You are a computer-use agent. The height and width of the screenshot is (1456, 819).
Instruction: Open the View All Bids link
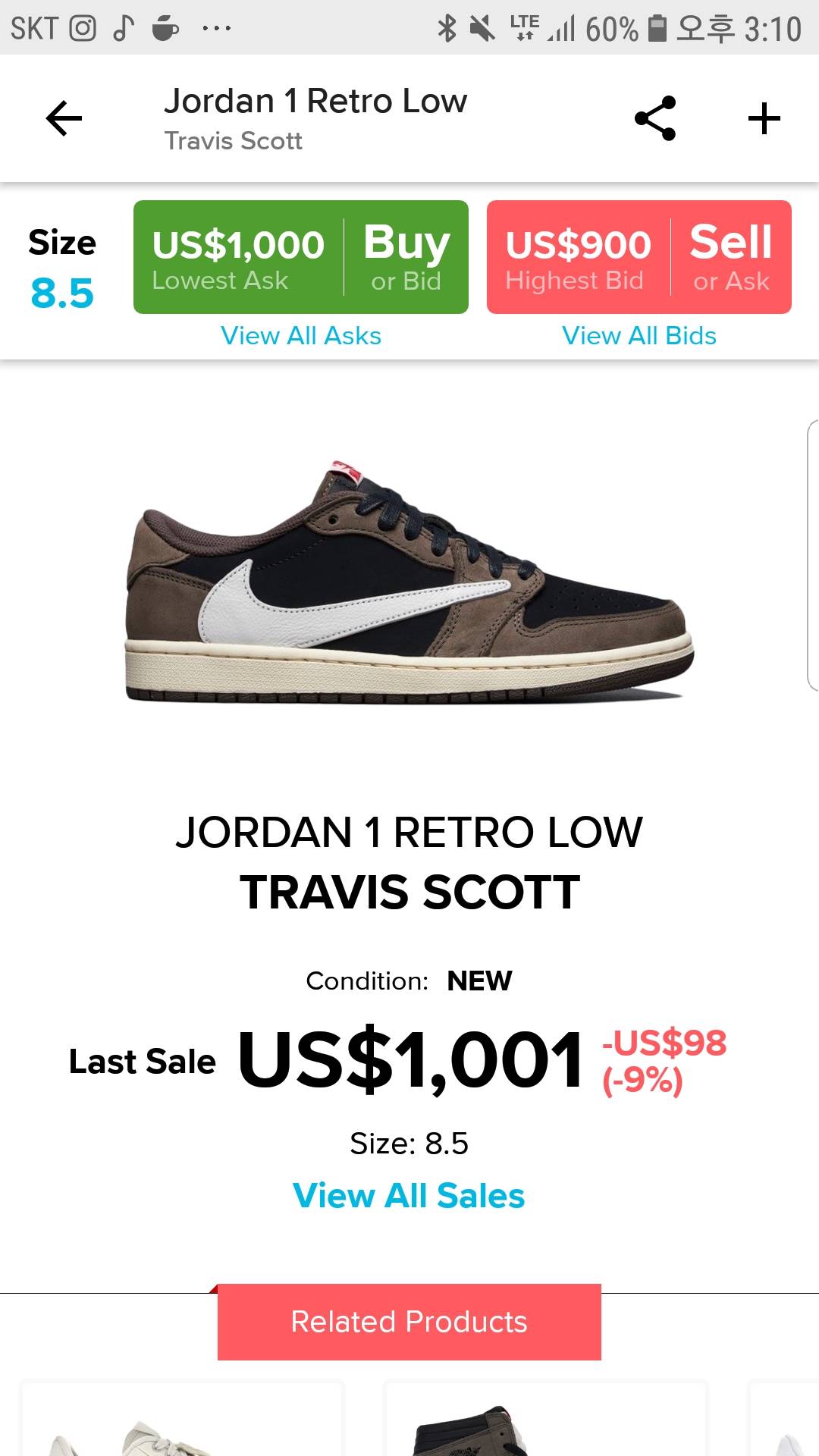click(639, 335)
